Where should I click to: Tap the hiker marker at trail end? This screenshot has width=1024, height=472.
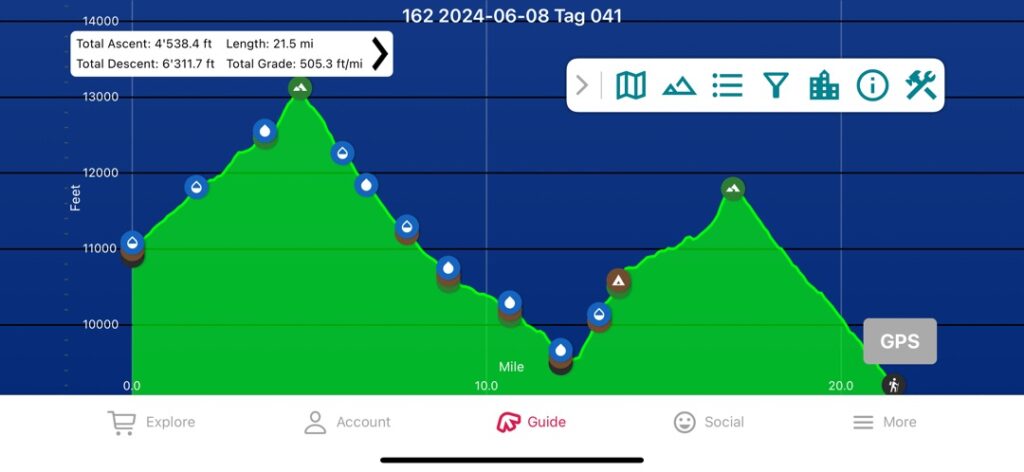coord(893,385)
